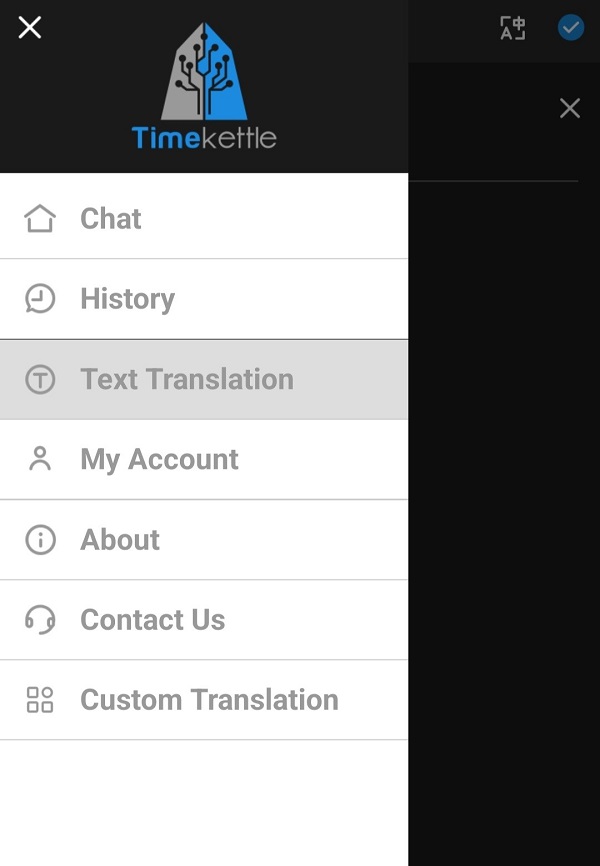Open the About page
This screenshot has width=600, height=866.
(x=120, y=539)
